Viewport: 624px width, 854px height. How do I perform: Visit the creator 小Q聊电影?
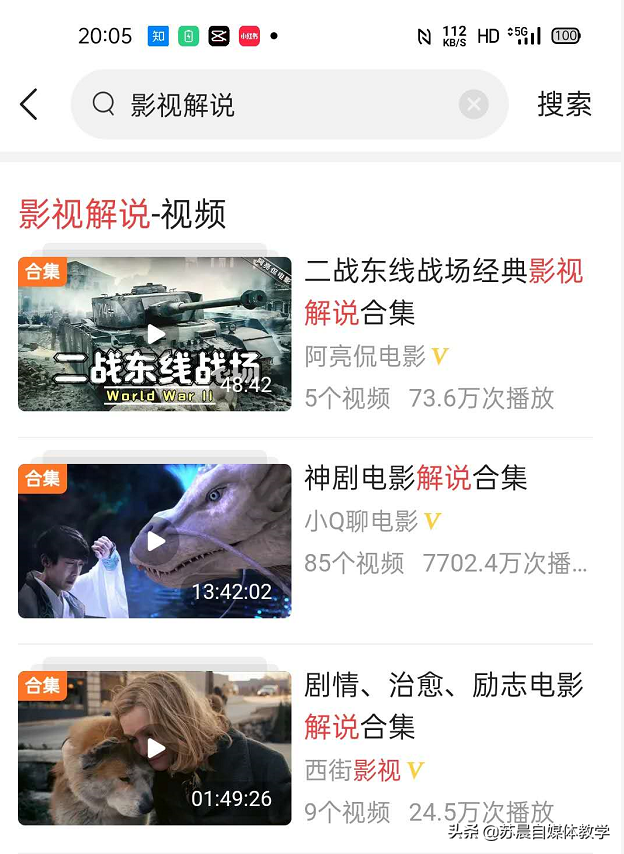point(361,521)
